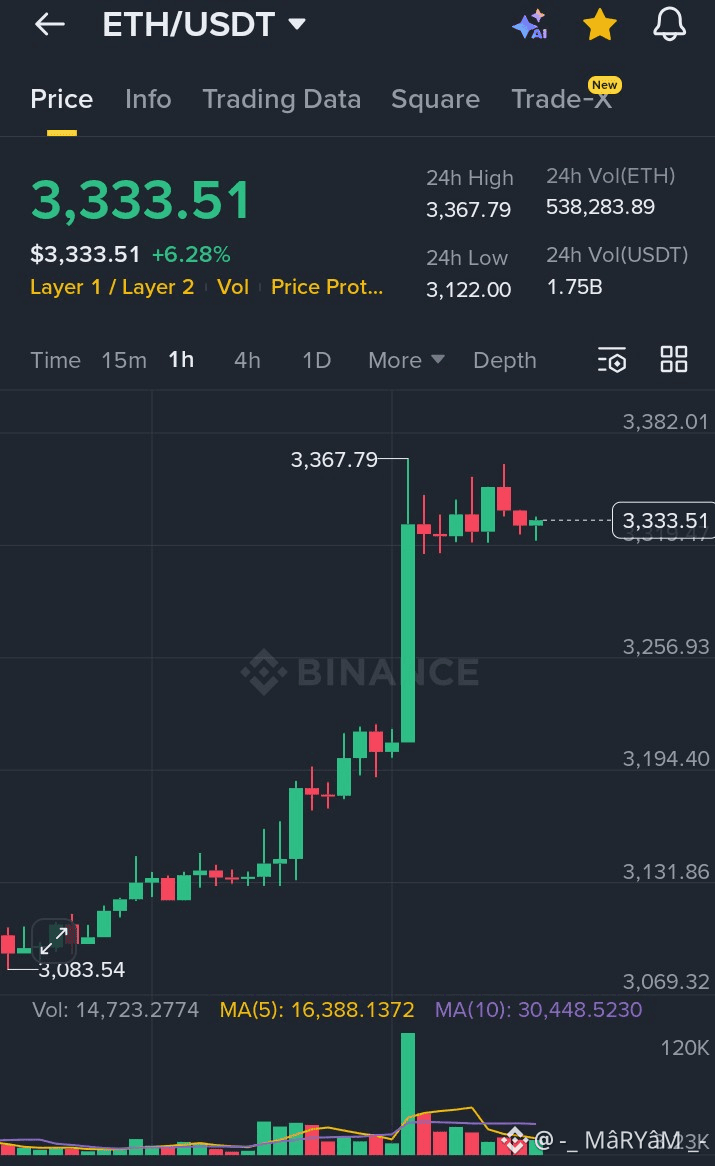The width and height of the screenshot is (715, 1166).
Task: Go back using the arrow icon
Action: (49, 25)
